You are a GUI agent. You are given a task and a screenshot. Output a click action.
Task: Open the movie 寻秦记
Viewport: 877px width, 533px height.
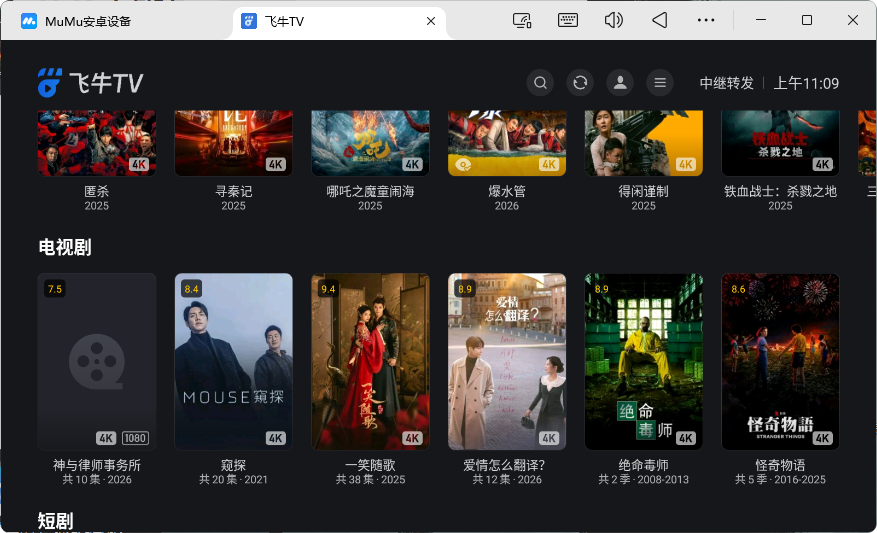coord(233,145)
